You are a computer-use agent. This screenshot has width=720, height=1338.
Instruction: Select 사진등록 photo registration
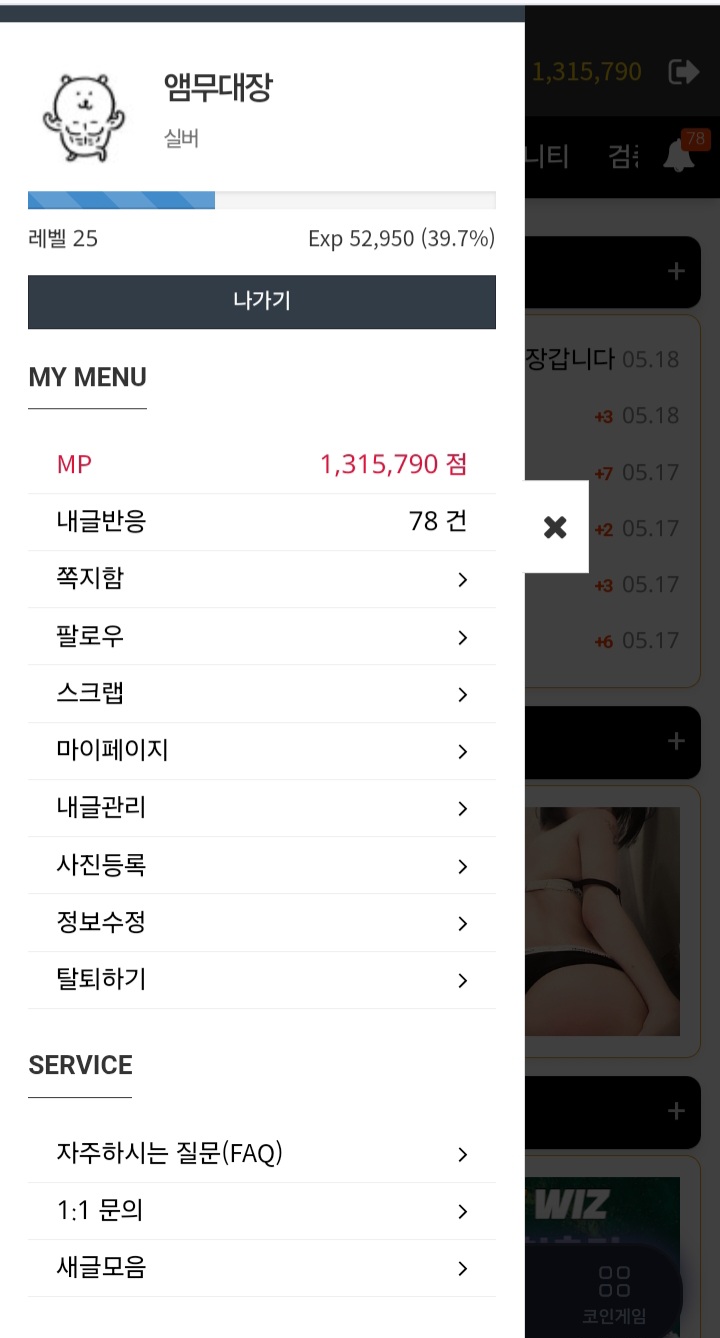pos(262,866)
